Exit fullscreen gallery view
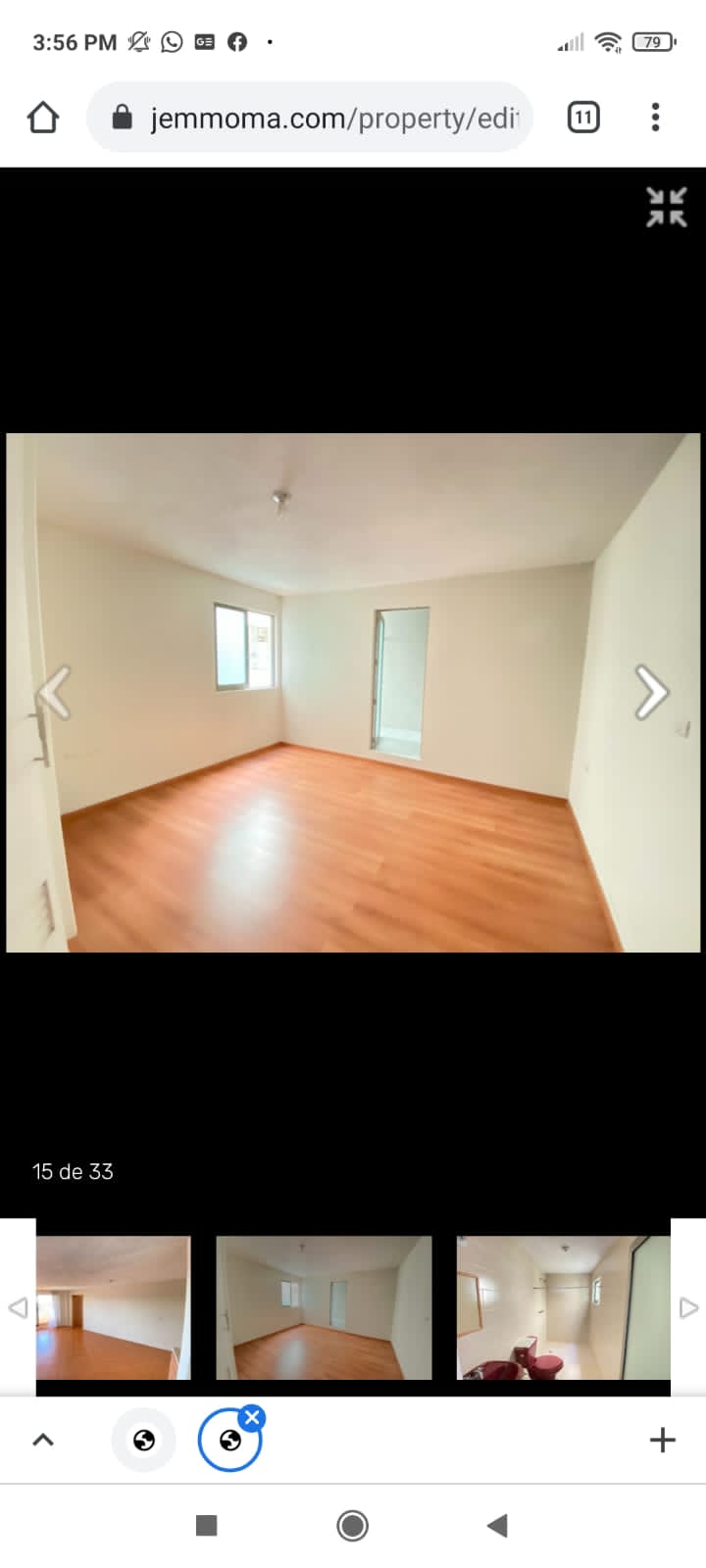 [667, 207]
